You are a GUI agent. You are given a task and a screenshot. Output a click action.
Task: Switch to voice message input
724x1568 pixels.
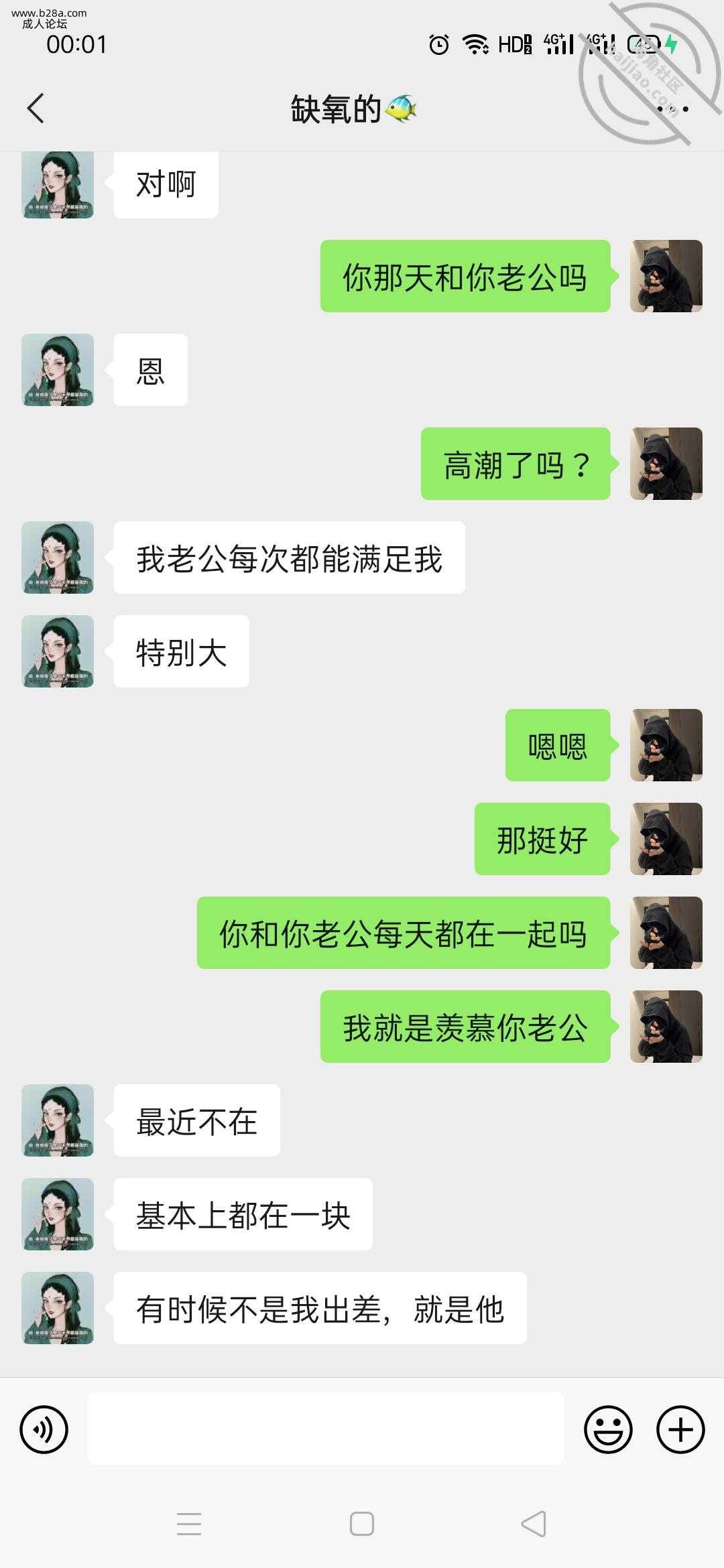(x=44, y=1429)
